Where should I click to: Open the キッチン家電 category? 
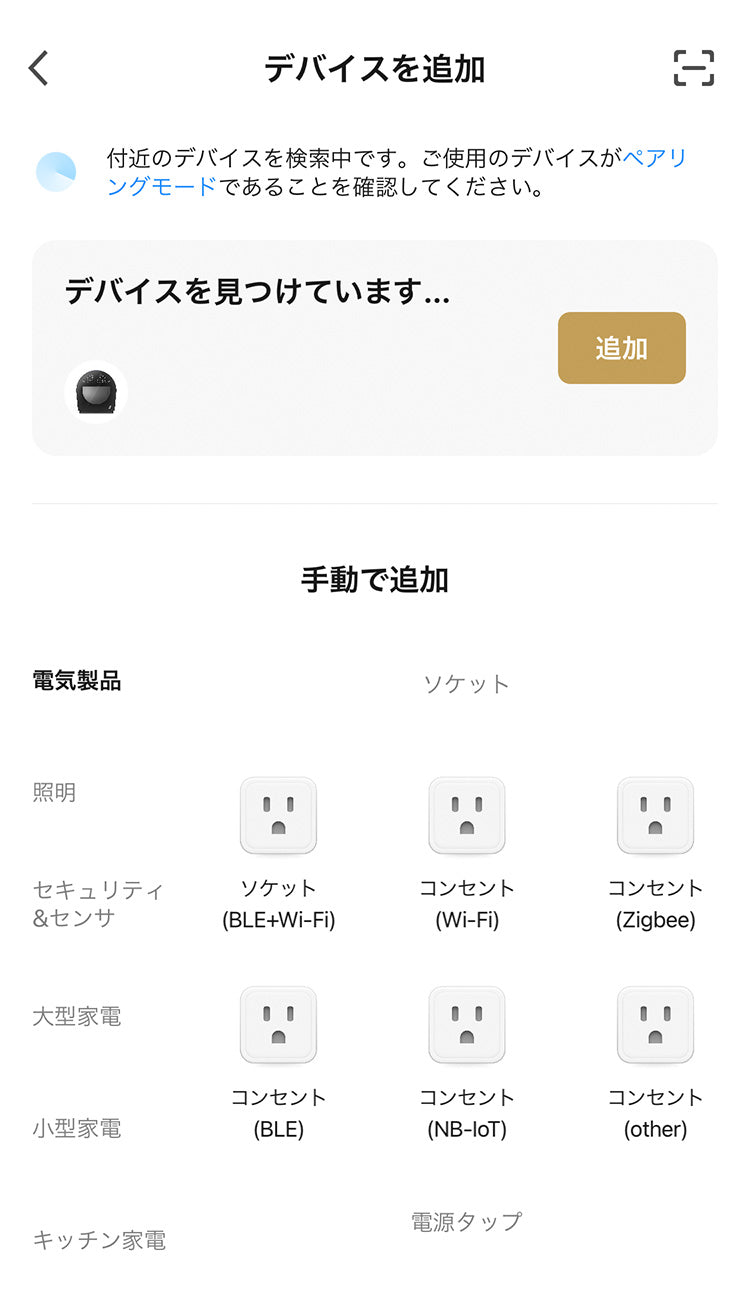point(99,1241)
